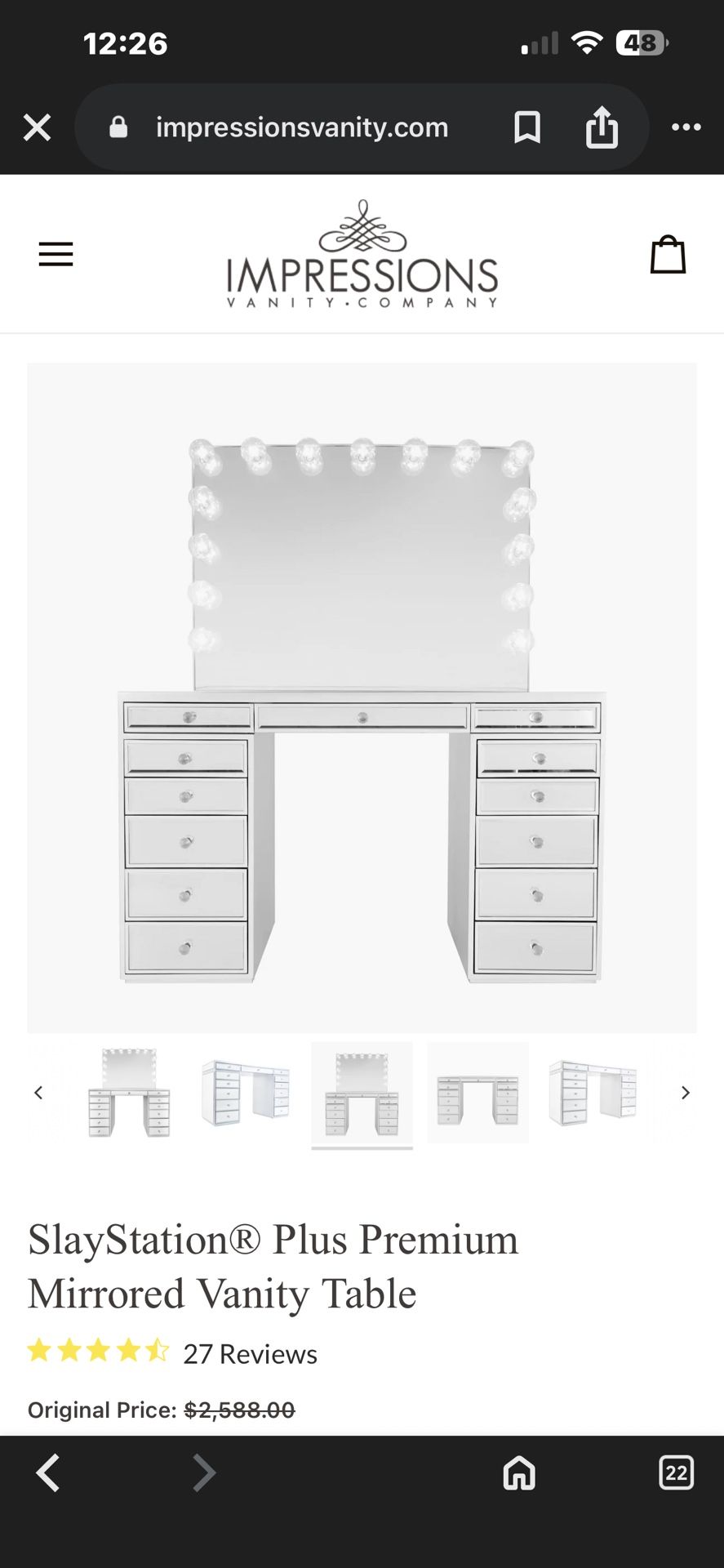Open the hamburger menu
The height and width of the screenshot is (1568, 724).
(x=56, y=253)
